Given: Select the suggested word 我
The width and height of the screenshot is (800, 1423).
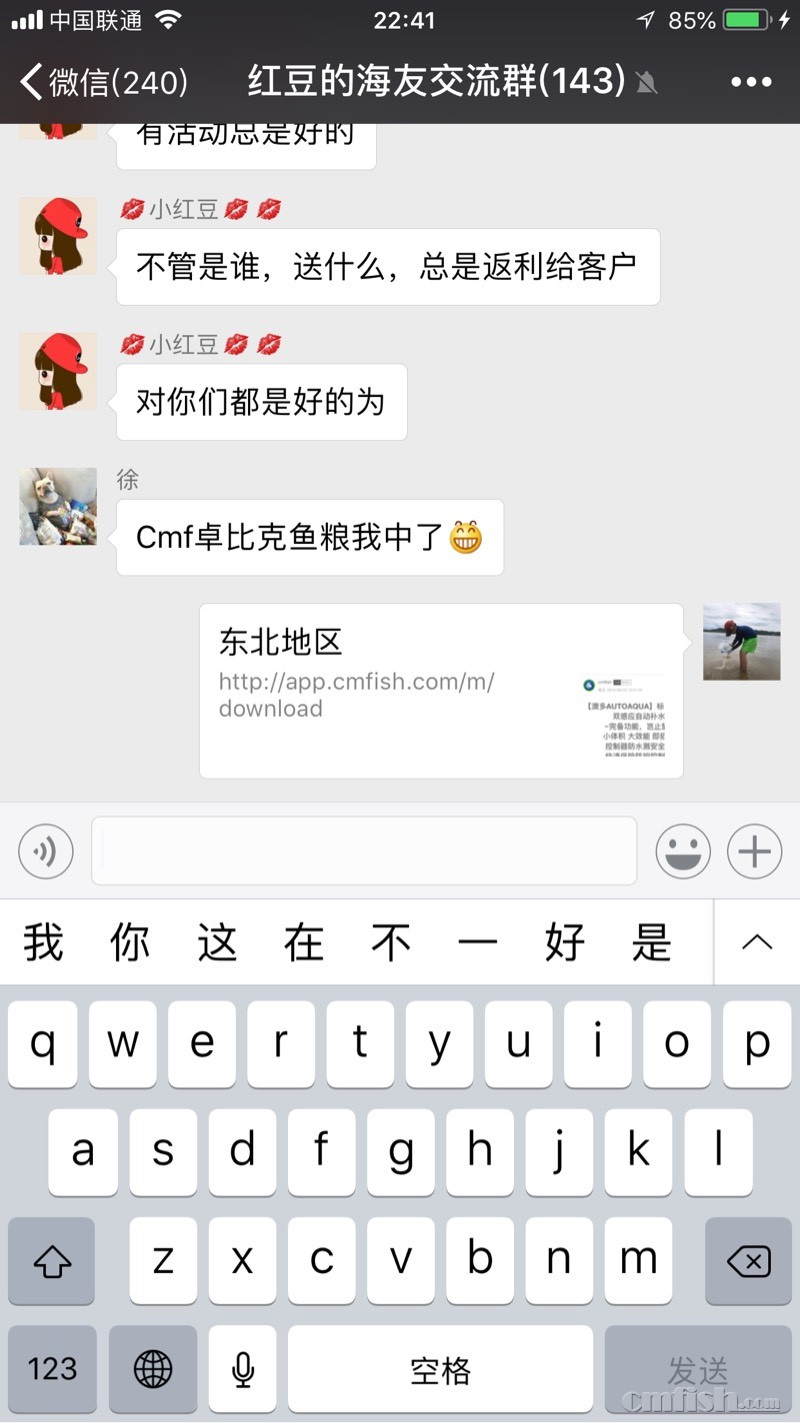Looking at the screenshot, I should [43, 943].
